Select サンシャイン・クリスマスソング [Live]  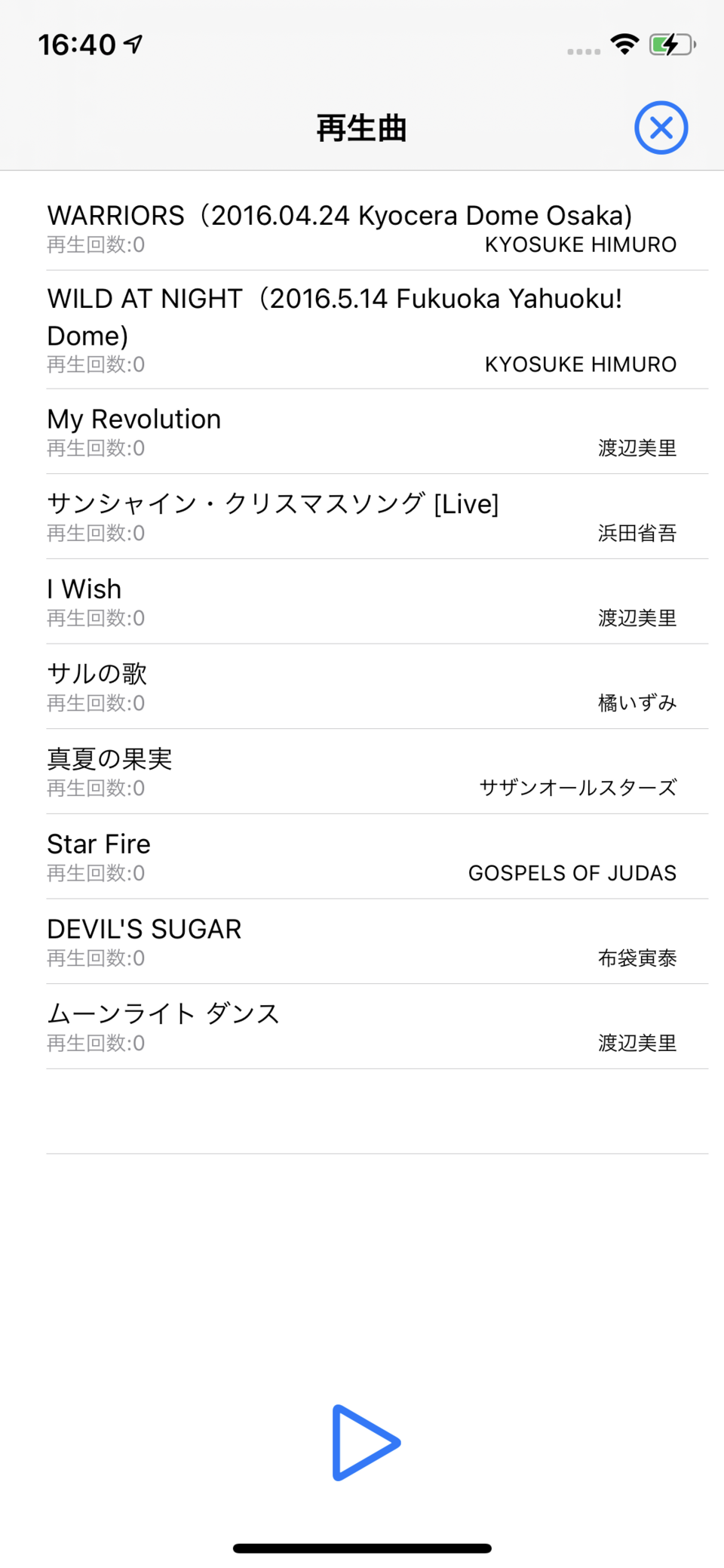pos(362,517)
